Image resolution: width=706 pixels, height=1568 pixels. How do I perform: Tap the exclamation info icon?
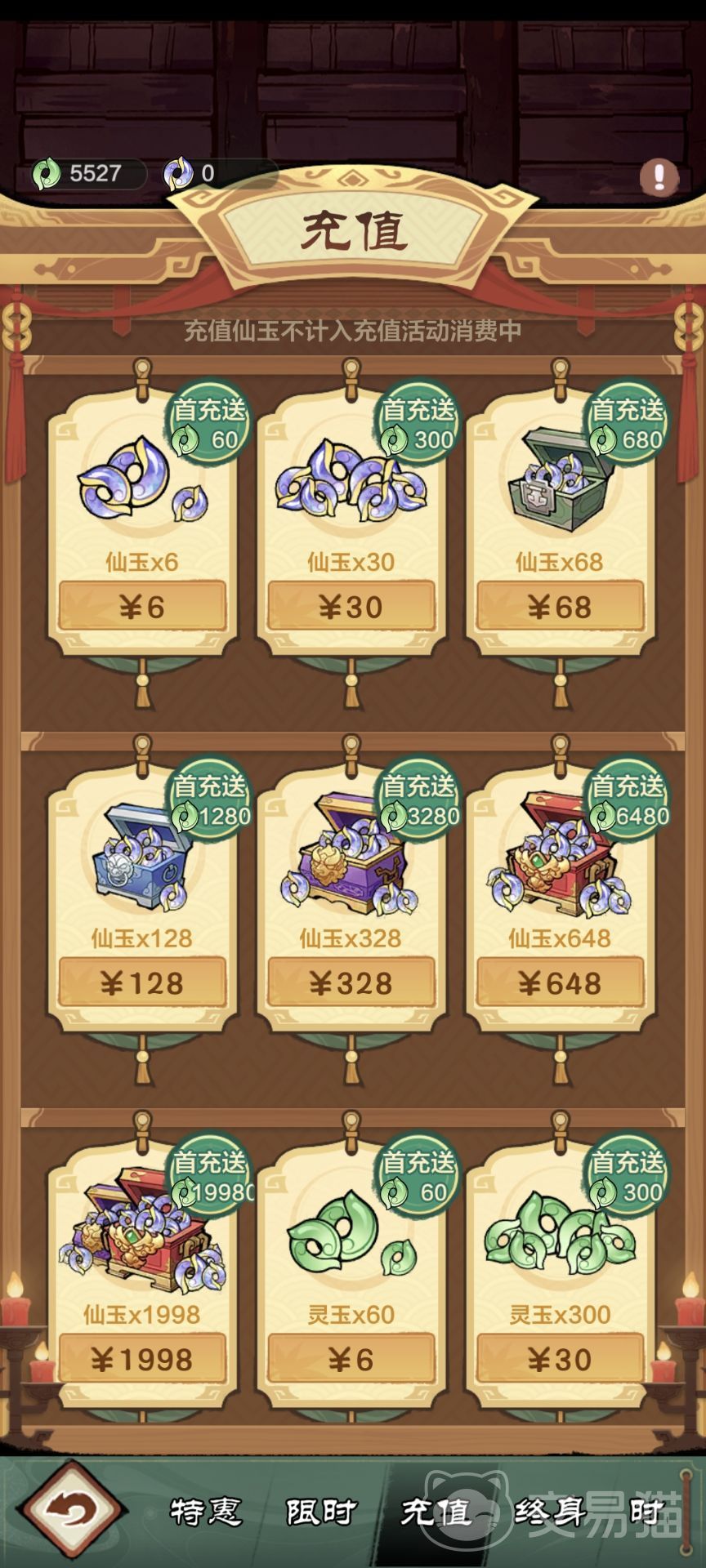click(659, 176)
